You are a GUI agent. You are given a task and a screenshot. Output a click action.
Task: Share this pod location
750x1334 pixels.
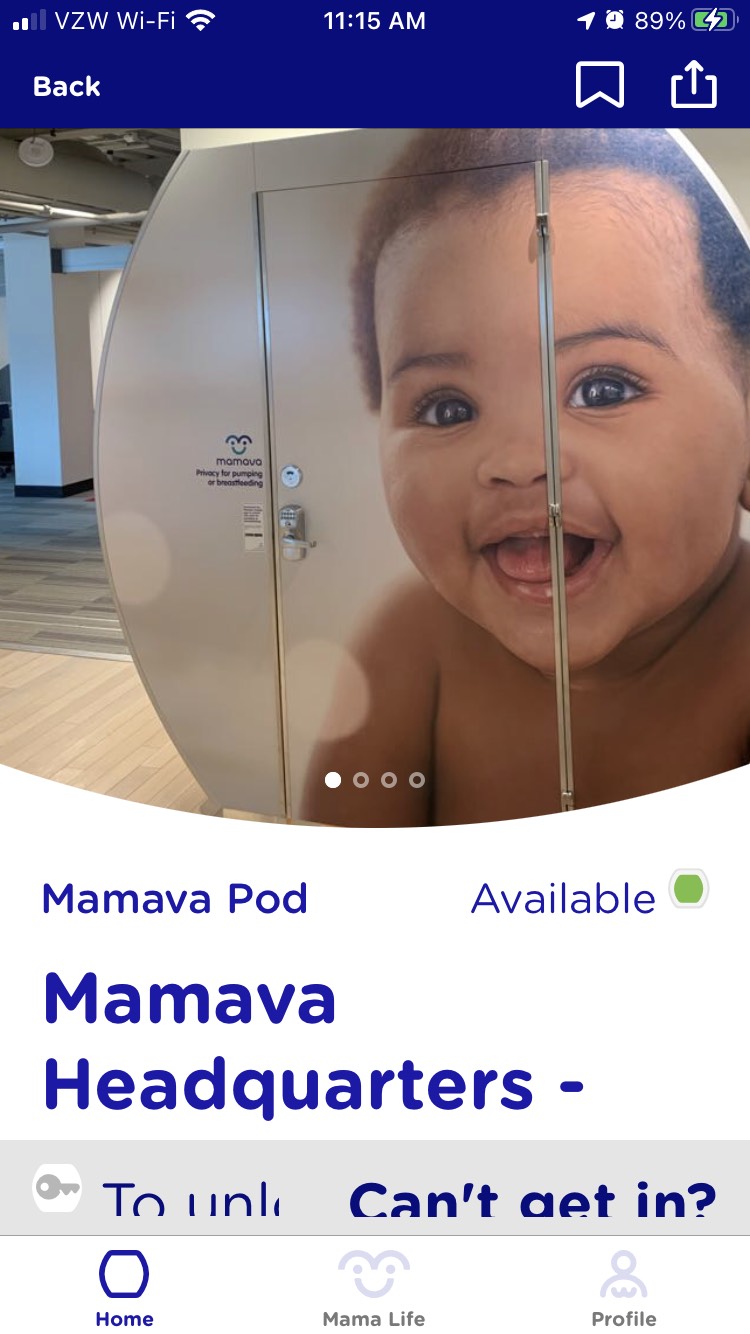point(693,85)
